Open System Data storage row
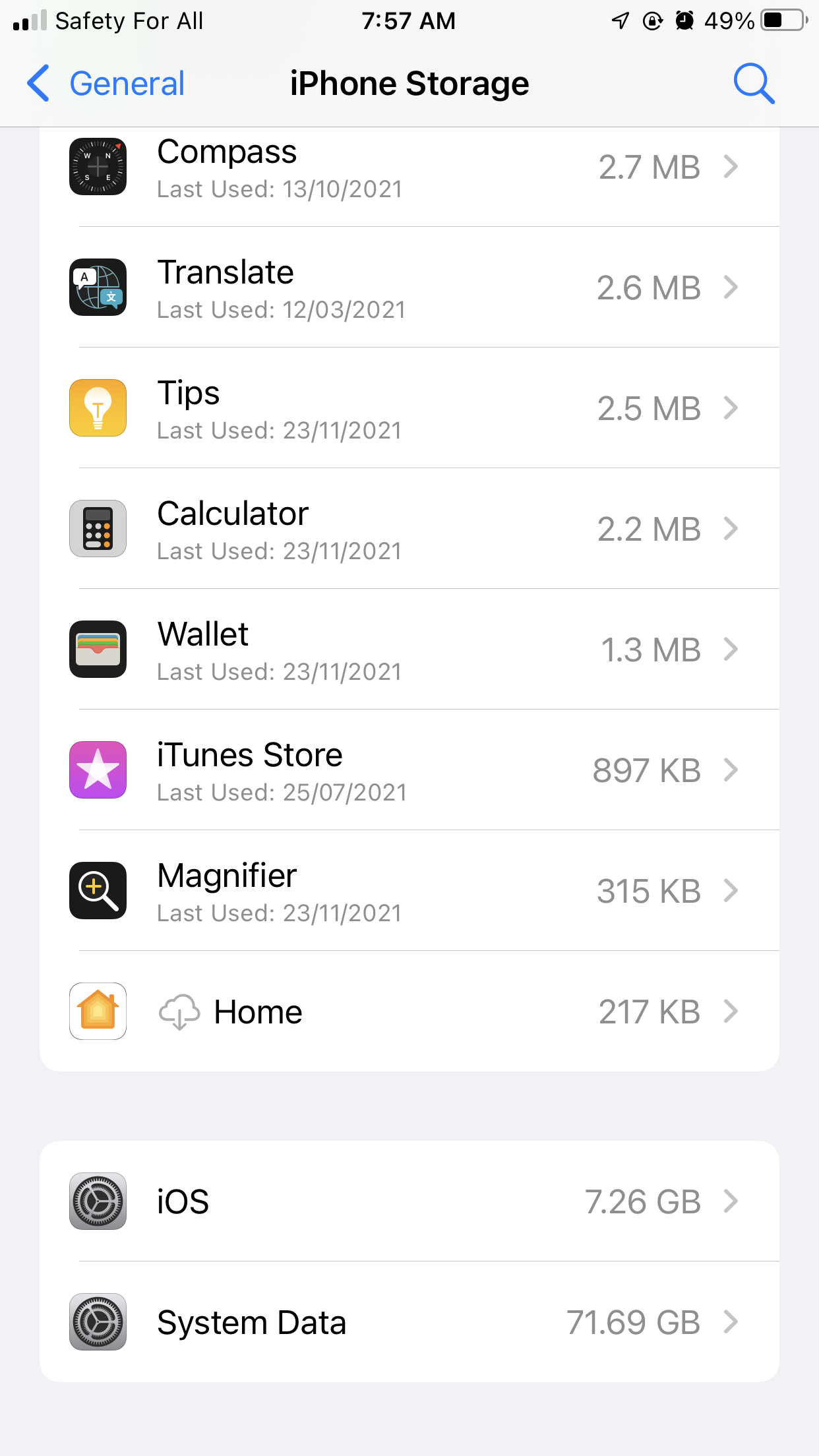Viewport: 819px width, 1456px height. 409,1322
